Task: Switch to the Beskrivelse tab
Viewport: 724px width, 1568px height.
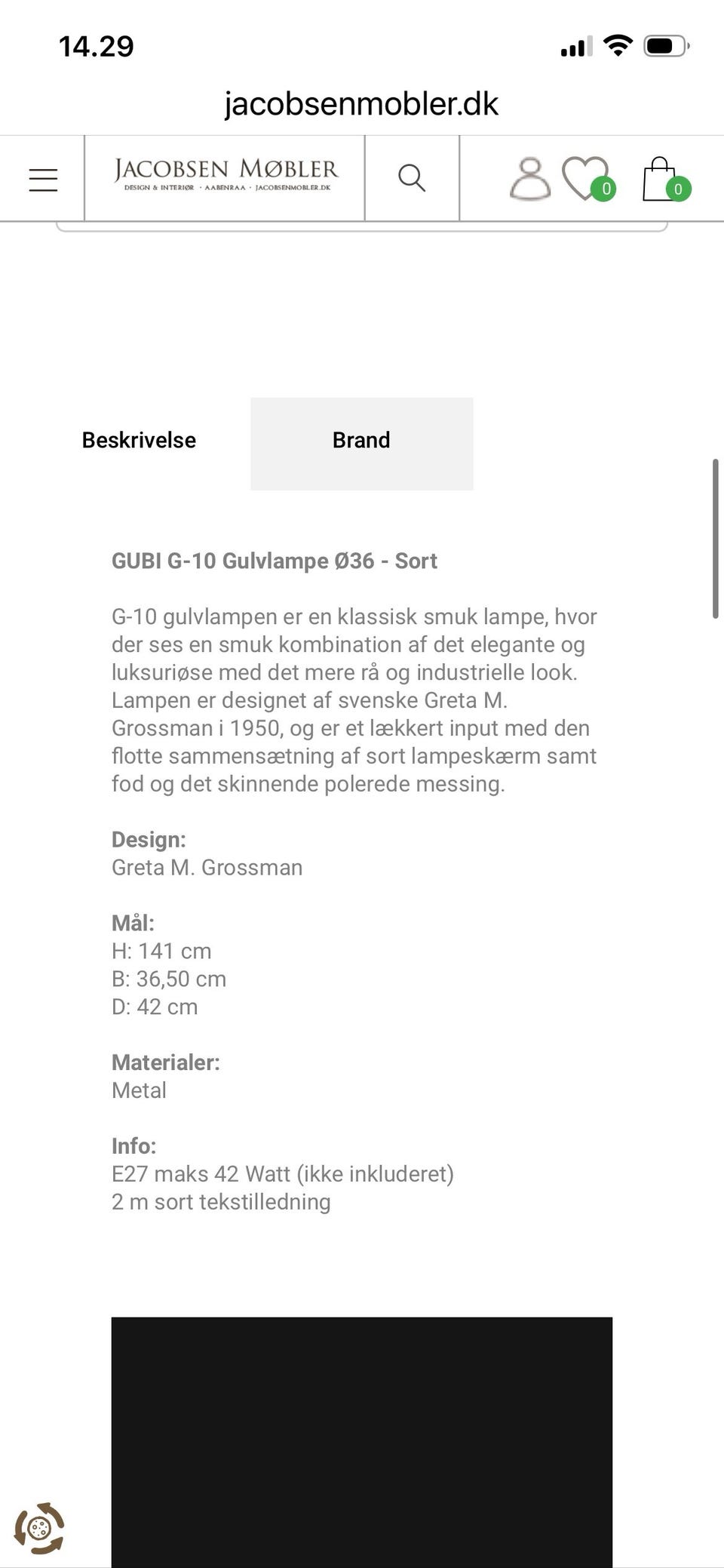Action: coord(139,440)
